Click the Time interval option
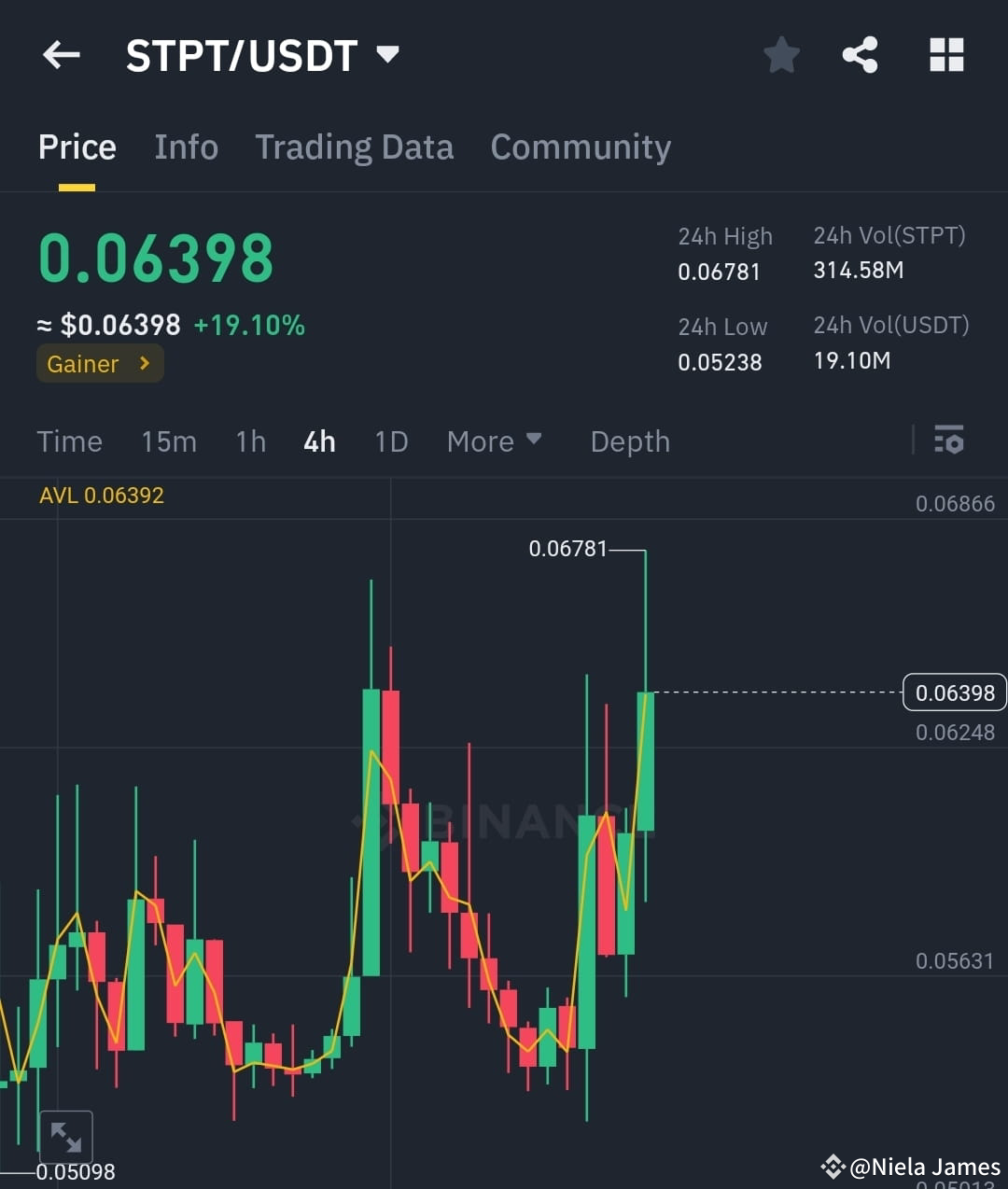 [69, 441]
